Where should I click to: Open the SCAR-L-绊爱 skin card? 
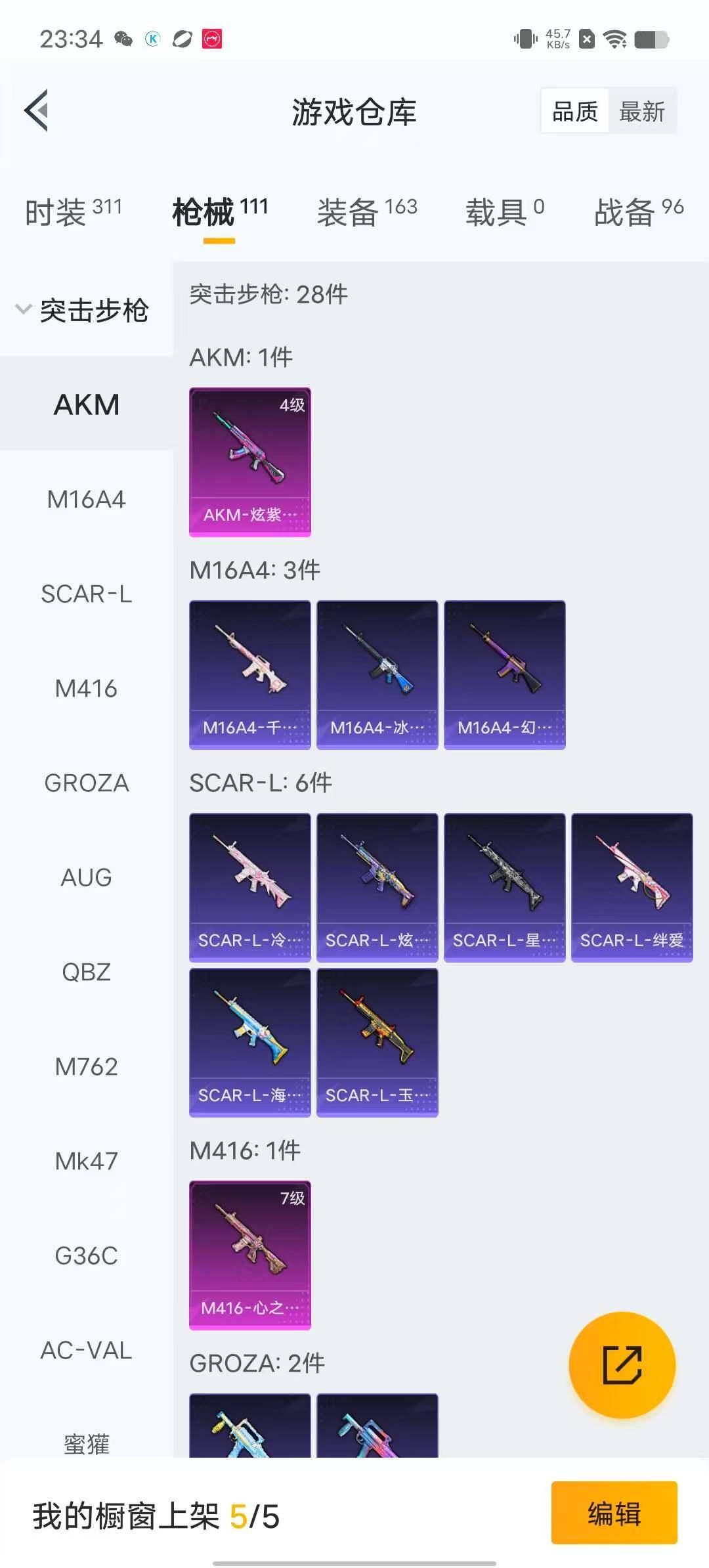(632, 887)
